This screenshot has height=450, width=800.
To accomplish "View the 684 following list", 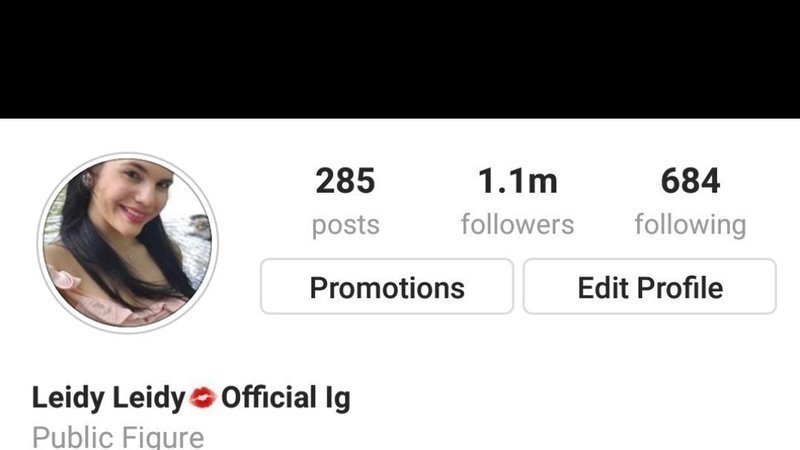I will (690, 201).
